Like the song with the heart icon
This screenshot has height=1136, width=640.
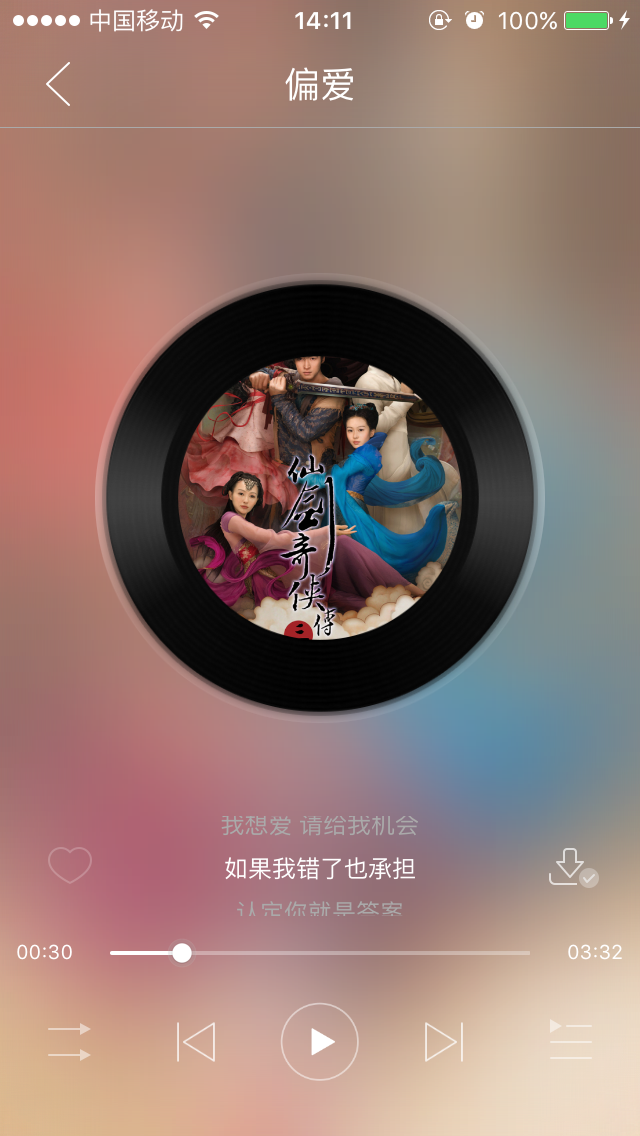[70, 865]
